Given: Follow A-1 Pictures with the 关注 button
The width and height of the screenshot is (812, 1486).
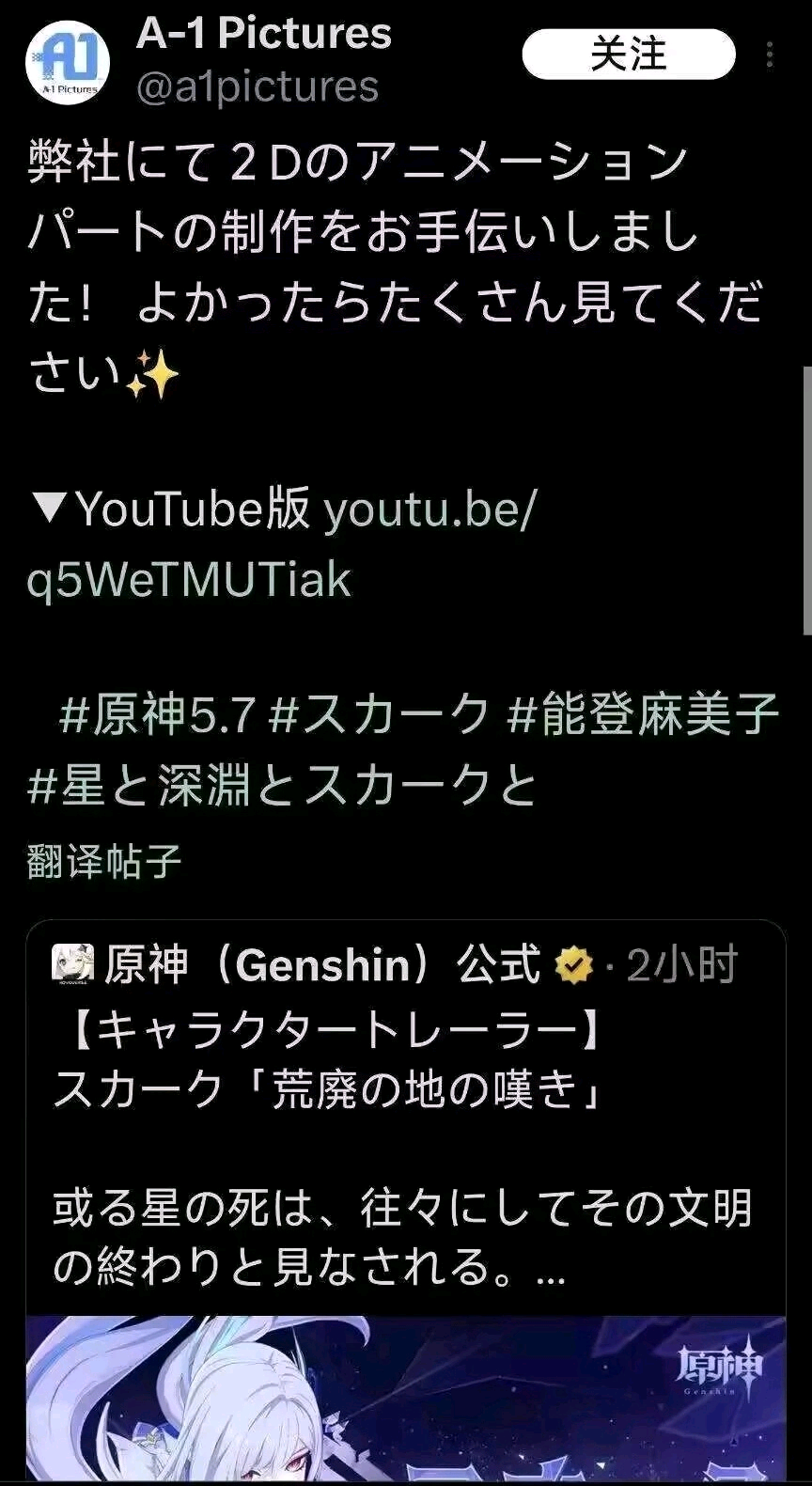Looking at the screenshot, I should pos(628,55).
